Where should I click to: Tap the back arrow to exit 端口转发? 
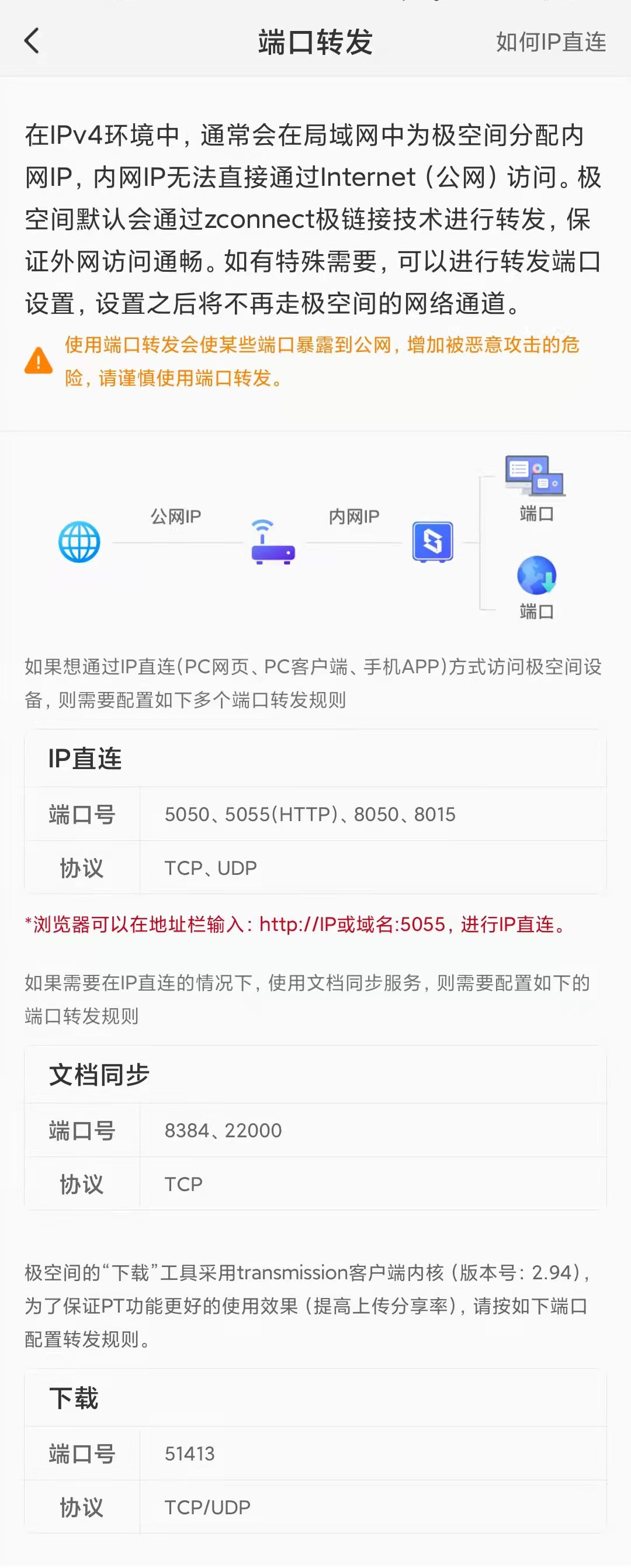(32, 41)
